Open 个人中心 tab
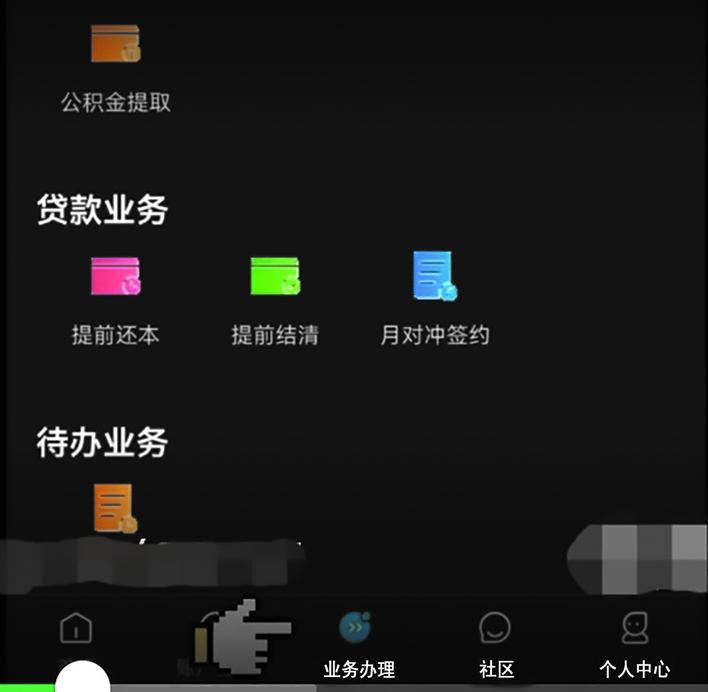 pyautogui.click(x=634, y=643)
